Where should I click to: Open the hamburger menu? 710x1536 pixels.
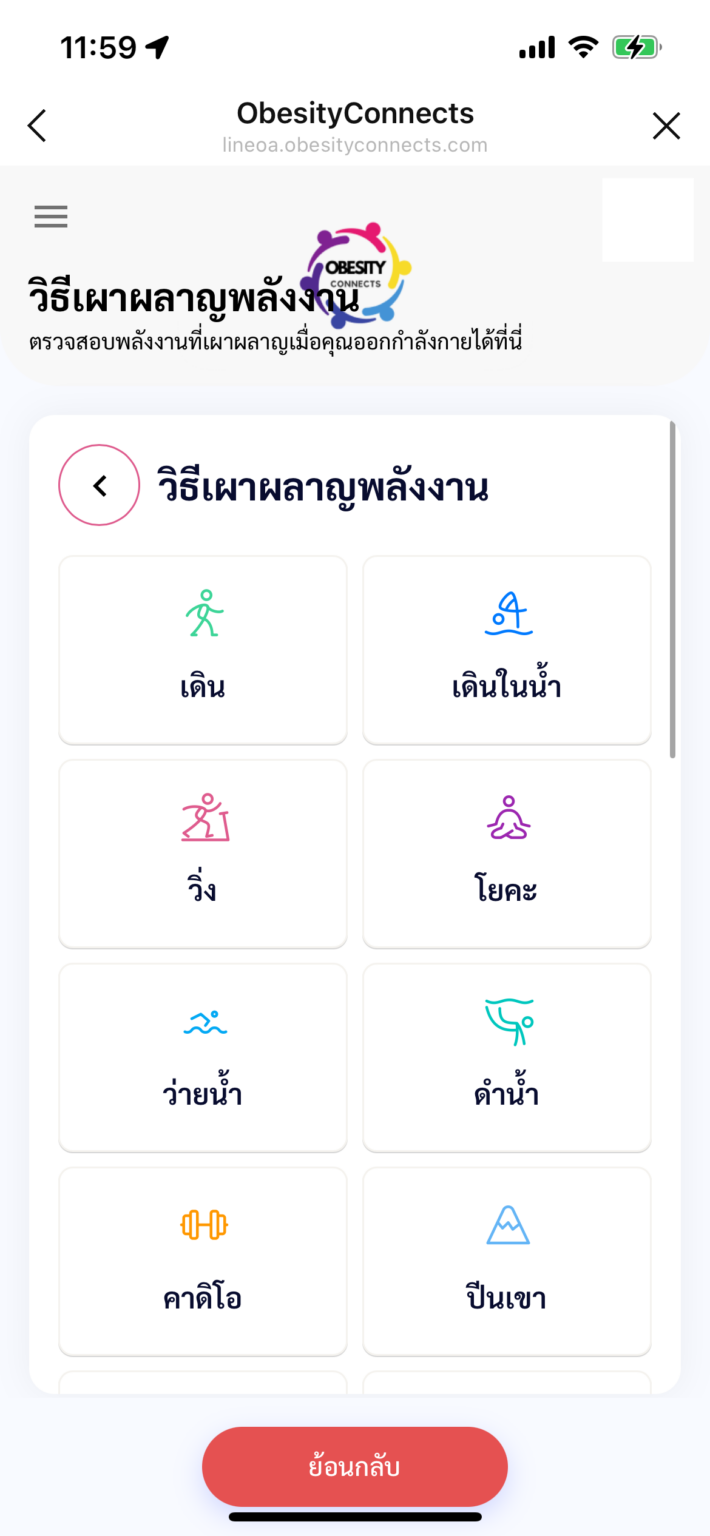[51, 216]
